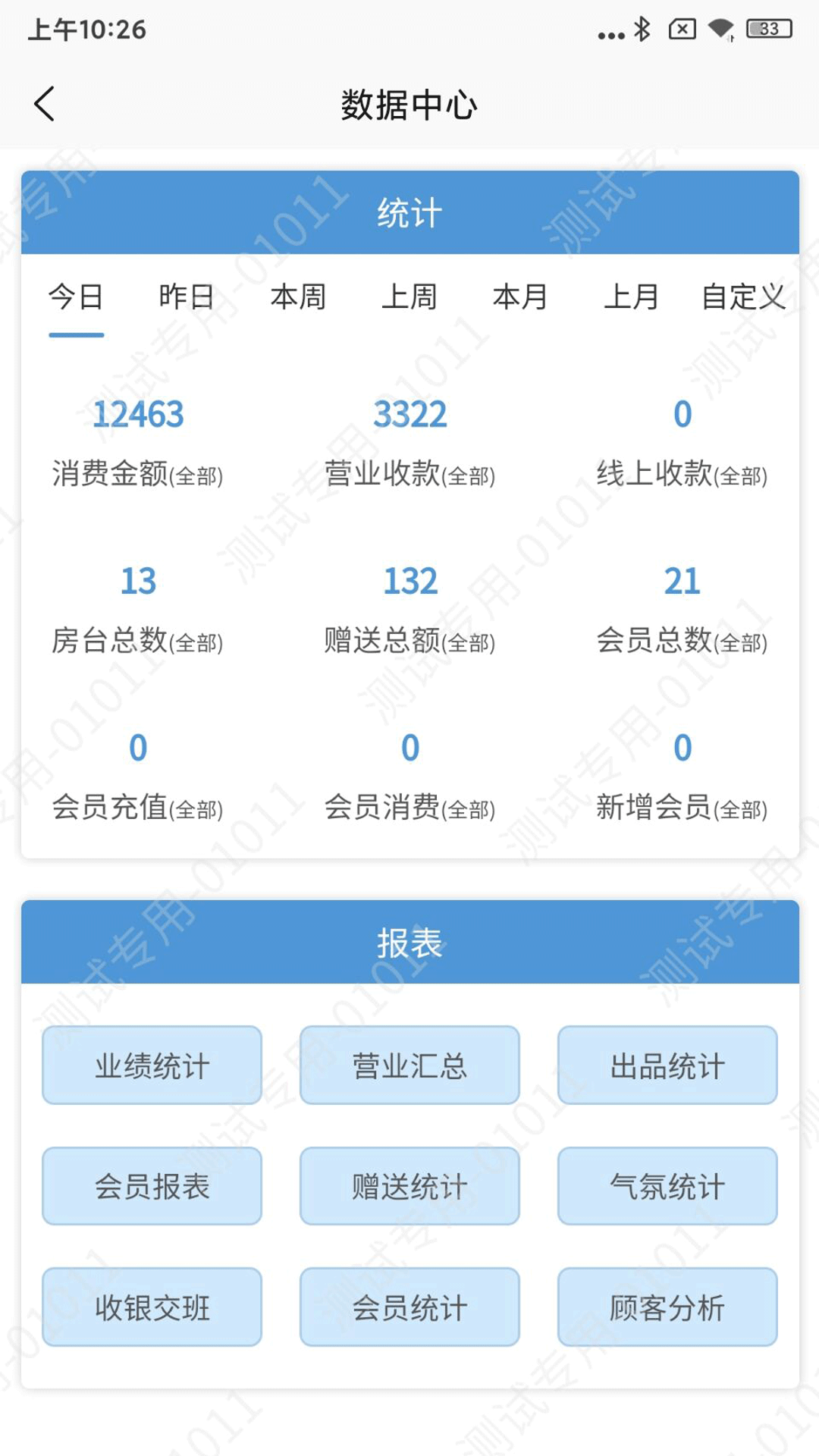Switch to the 上月 tab
Image resolution: width=819 pixels, height=1456 pixels.
click(x=631, y=297)
